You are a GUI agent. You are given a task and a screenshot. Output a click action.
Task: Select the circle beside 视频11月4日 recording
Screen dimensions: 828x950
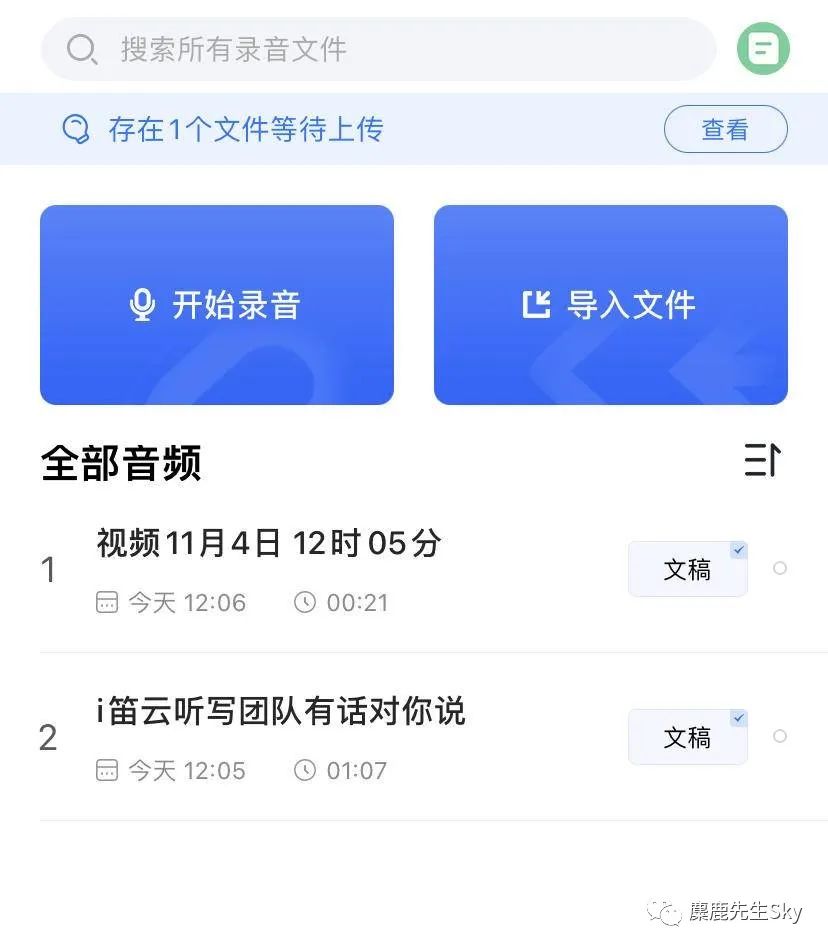(780, 568)
